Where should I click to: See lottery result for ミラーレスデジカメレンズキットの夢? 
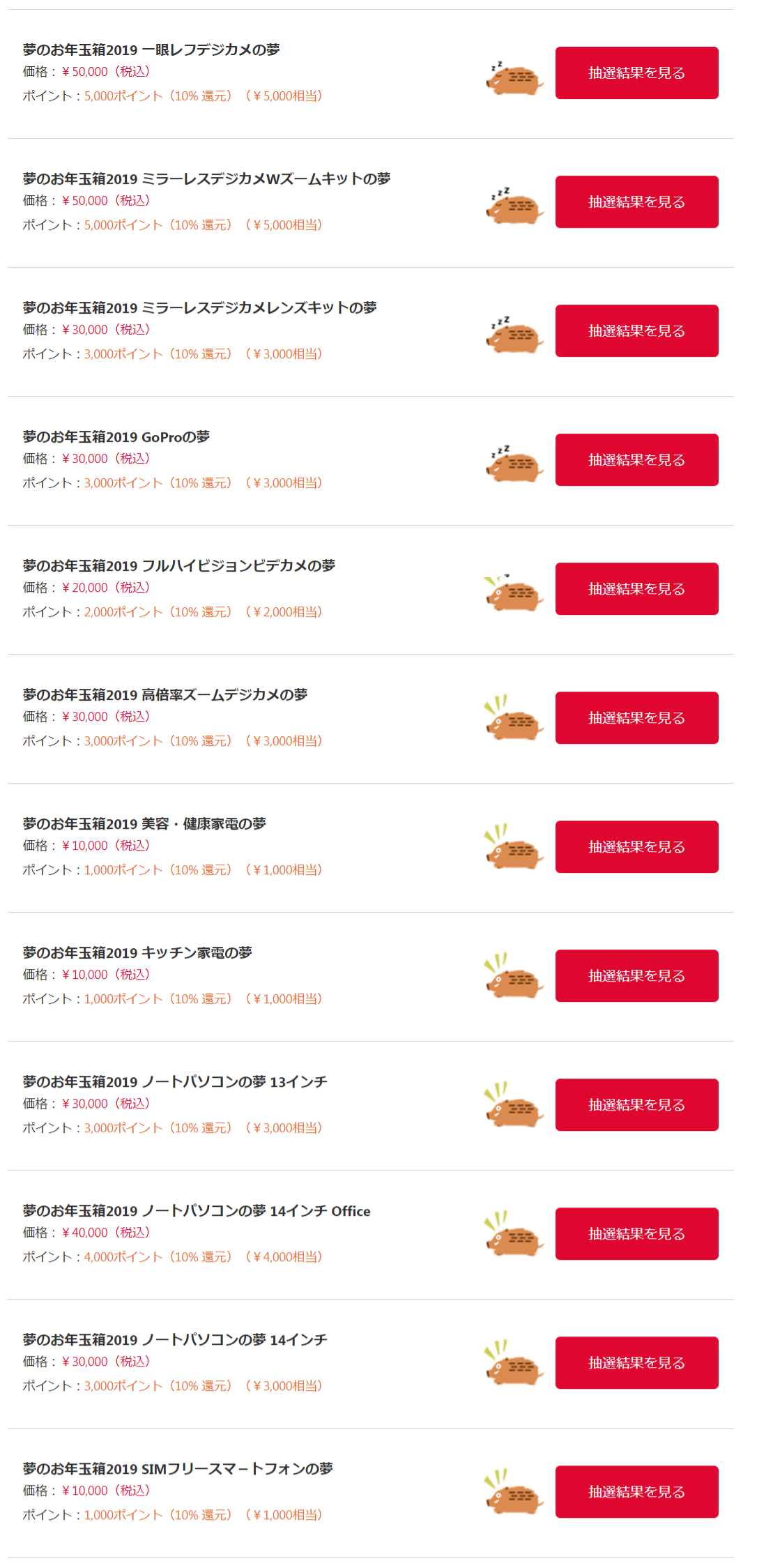pyautogui.click(x=636, y=331)
